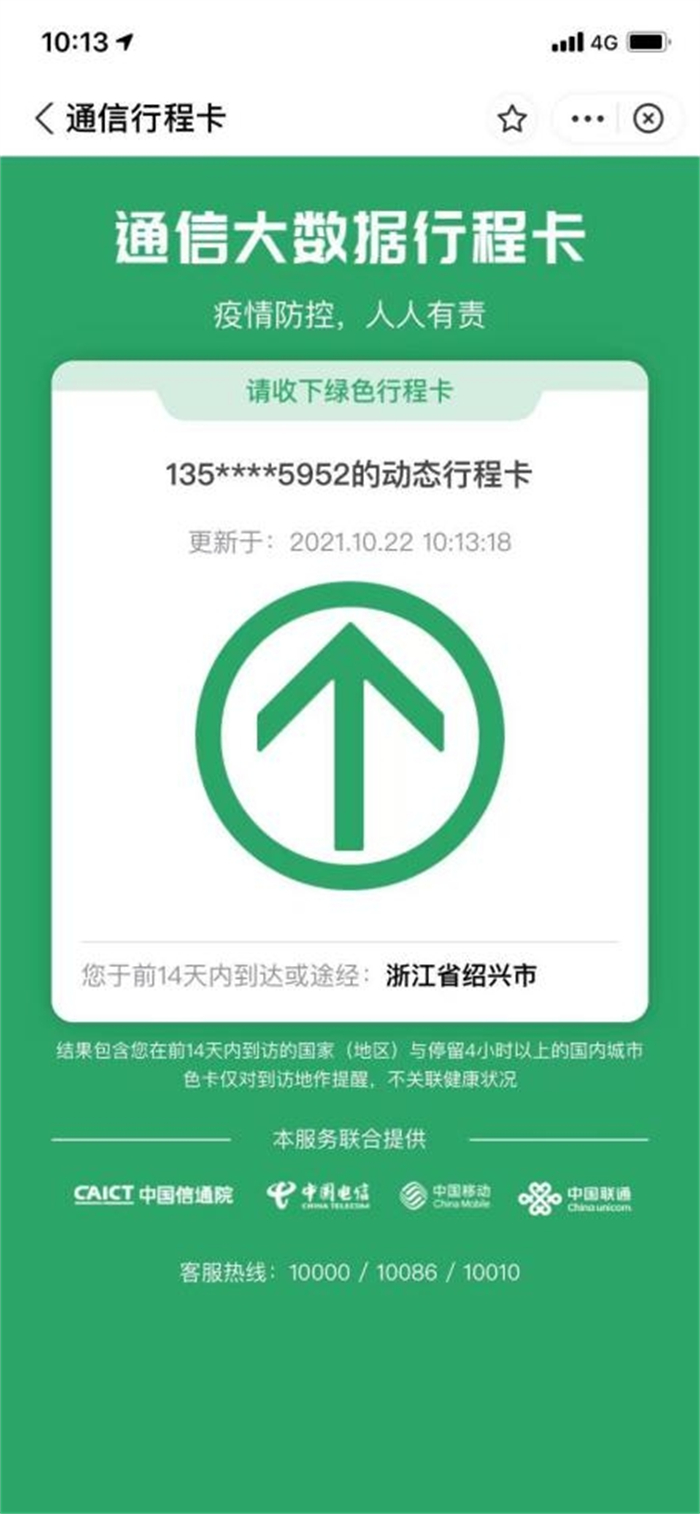
Task: Open the three-dot more menu
Action: click(x=588, y=120)
